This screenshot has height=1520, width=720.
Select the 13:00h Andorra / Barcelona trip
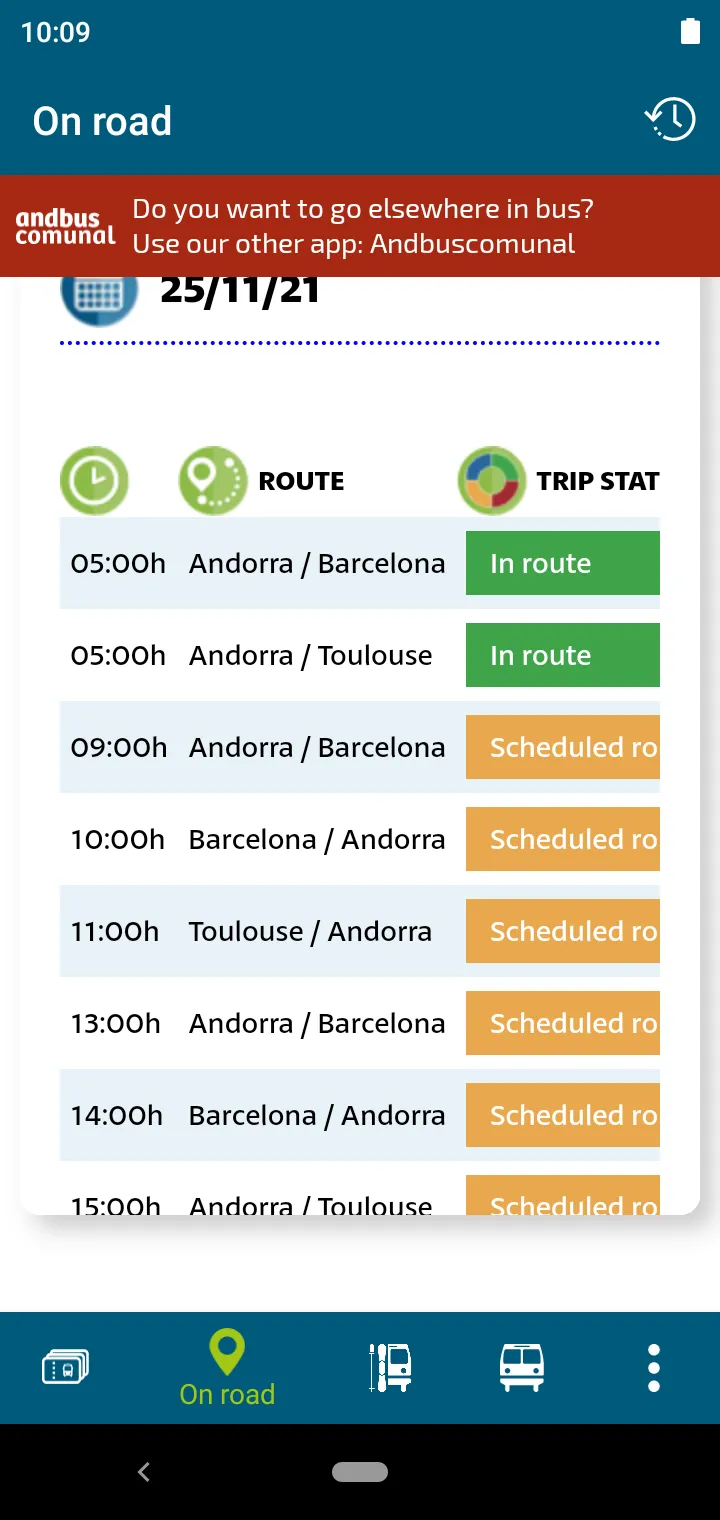click(x=360, y=1023)
